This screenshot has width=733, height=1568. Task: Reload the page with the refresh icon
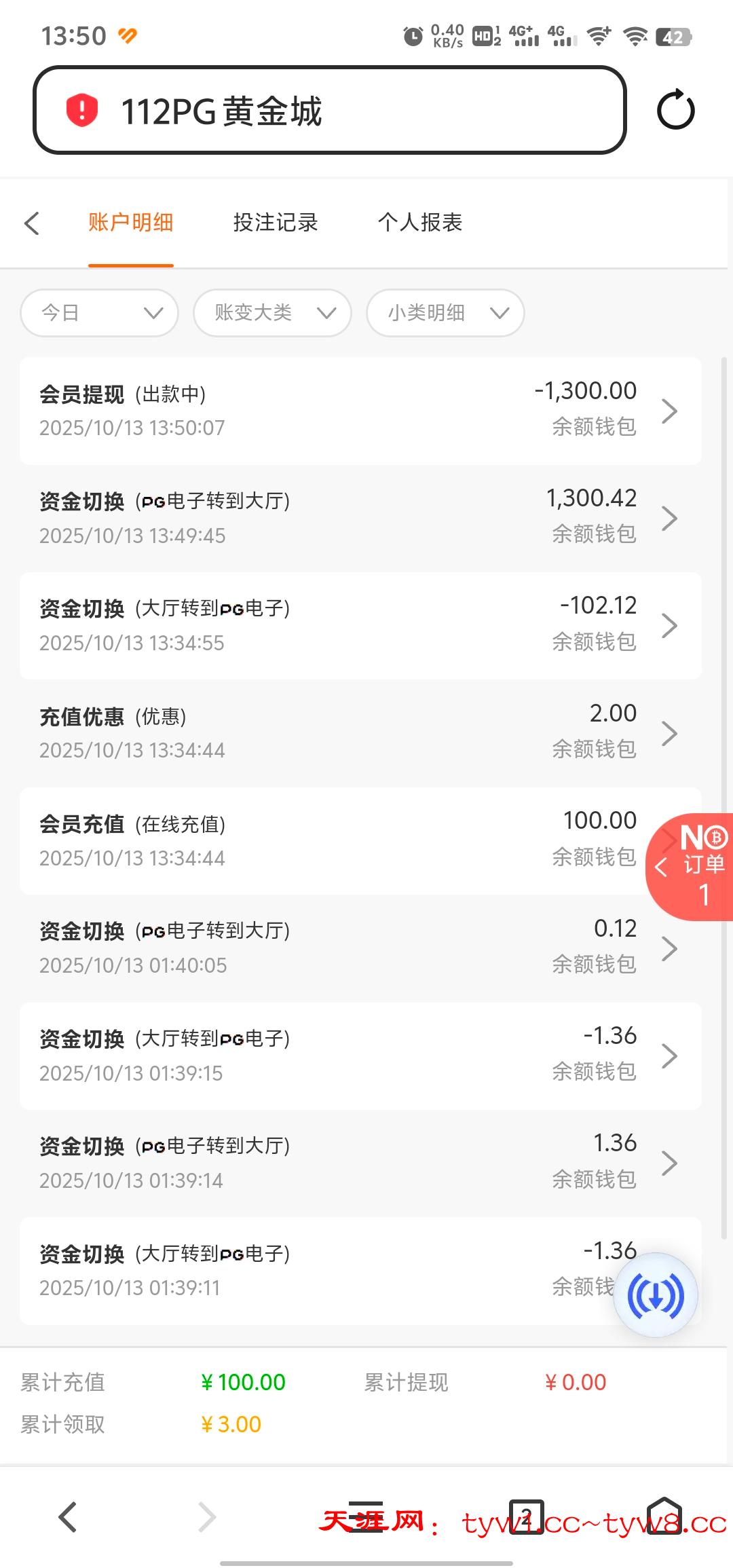675,111
